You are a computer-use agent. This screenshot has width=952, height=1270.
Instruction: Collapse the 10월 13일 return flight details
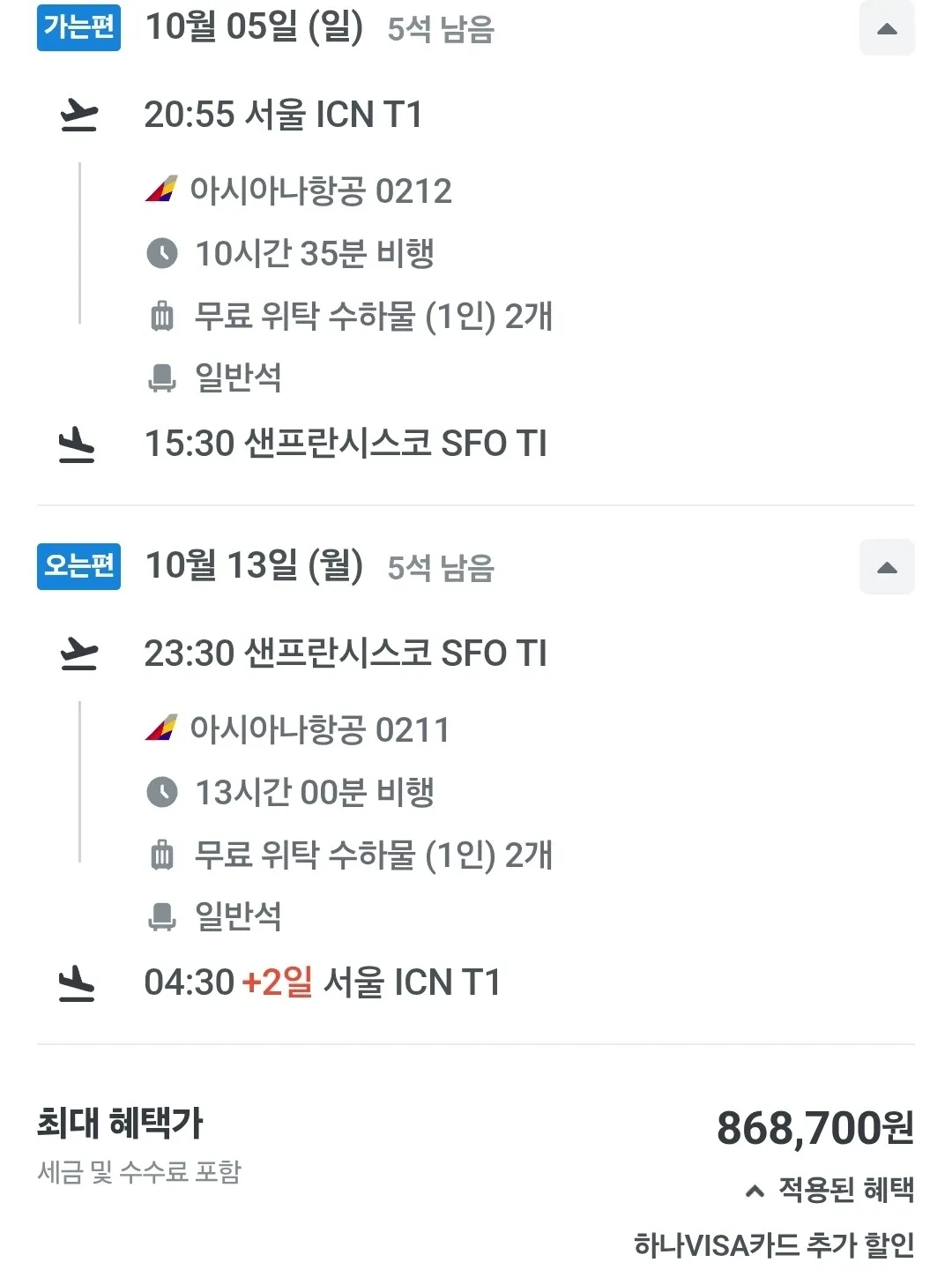[x=888, y=567]
